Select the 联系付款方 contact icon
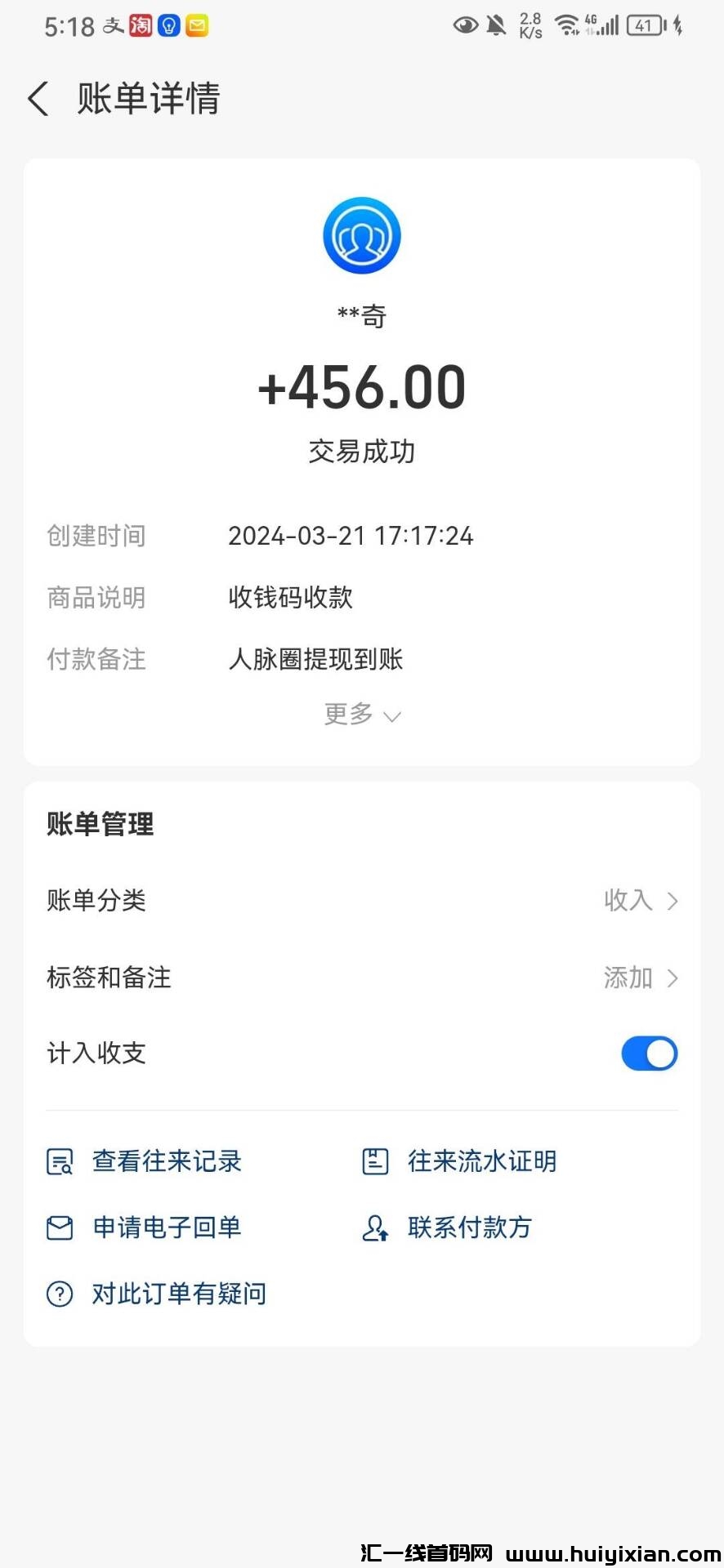 374,1227
